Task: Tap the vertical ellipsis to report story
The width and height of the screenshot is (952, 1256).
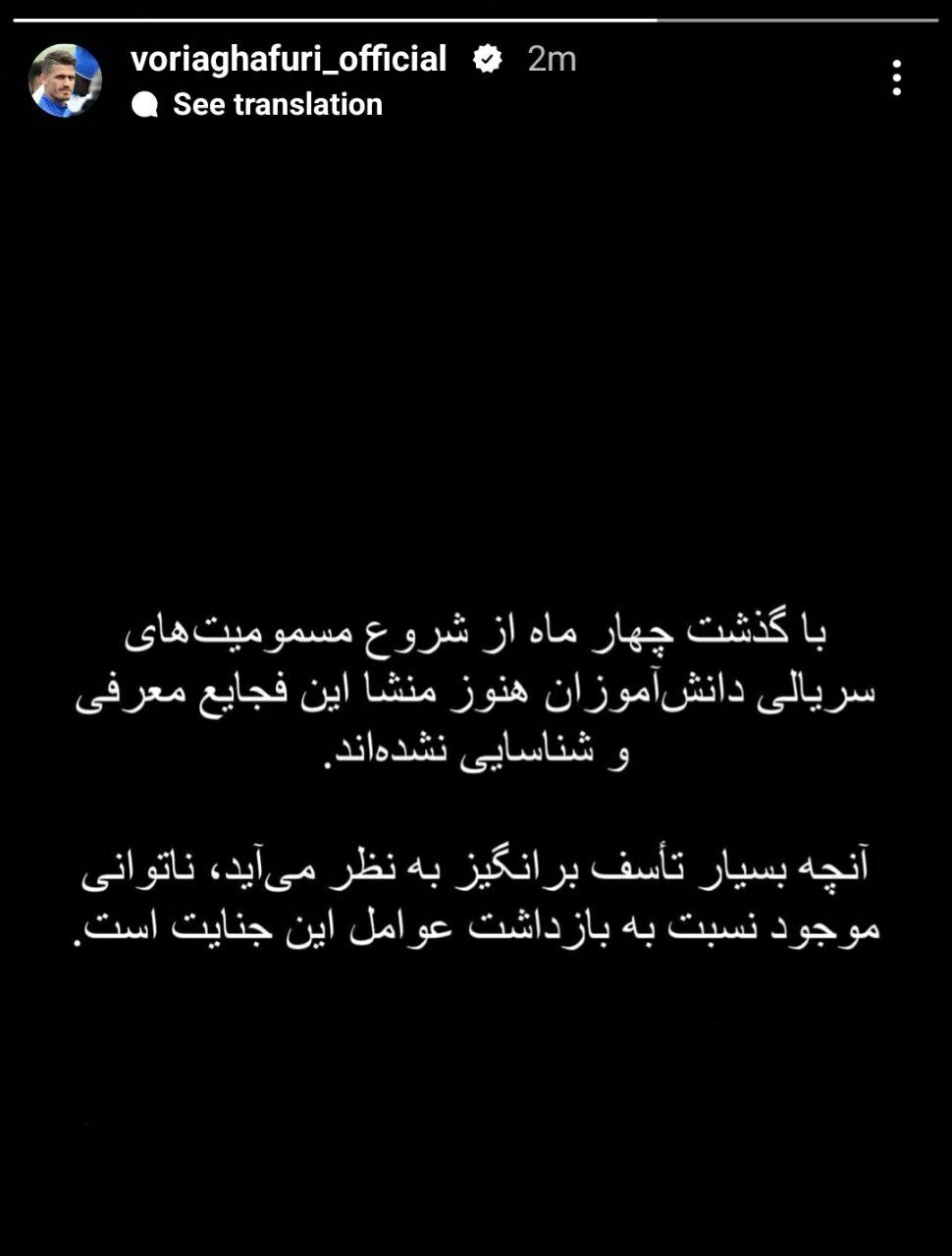Action: 895,78
